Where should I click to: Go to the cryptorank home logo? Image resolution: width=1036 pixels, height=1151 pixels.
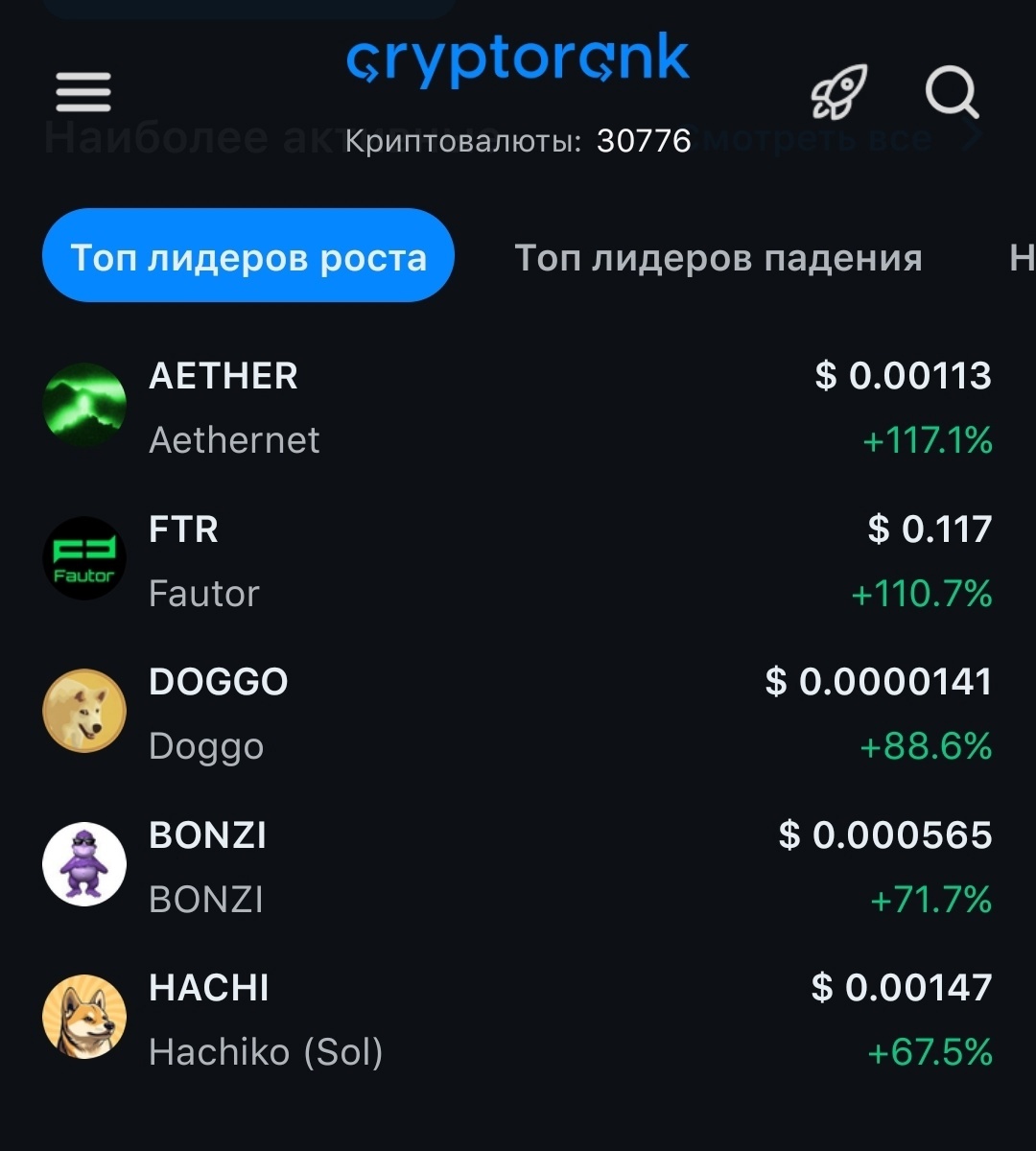coord(518,60)
